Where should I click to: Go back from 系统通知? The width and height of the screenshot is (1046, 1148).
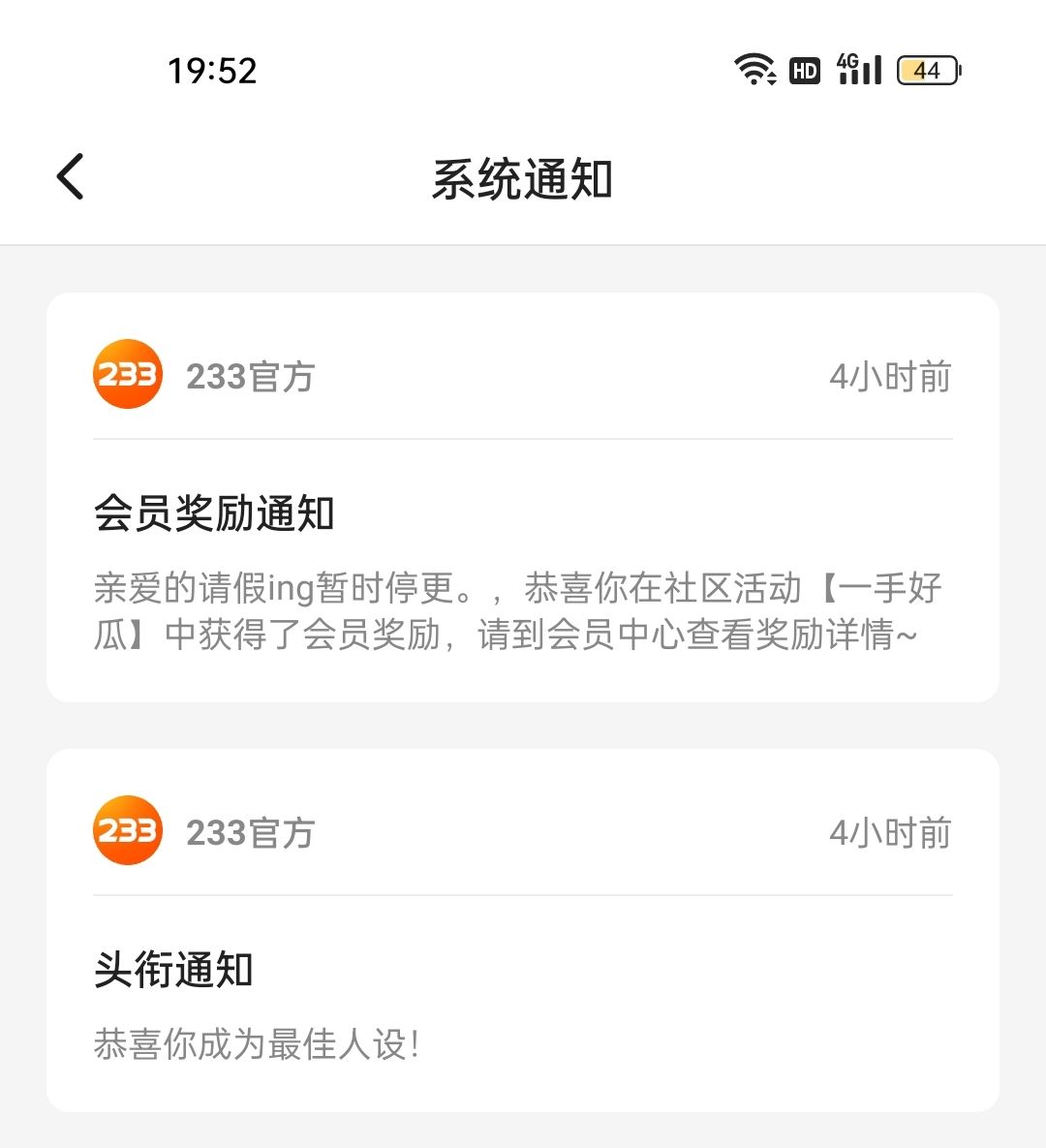71,177
